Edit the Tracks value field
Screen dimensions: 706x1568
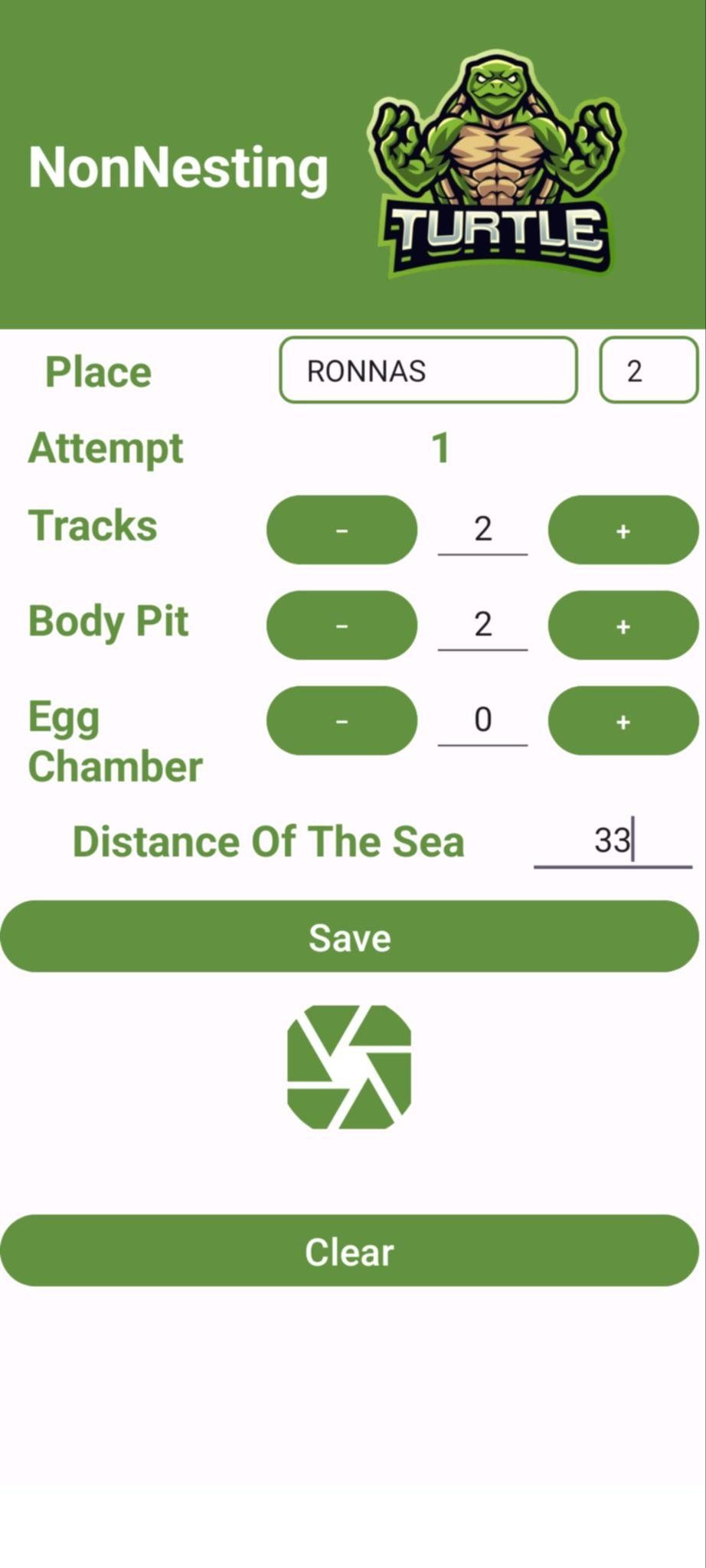point(482,530)
